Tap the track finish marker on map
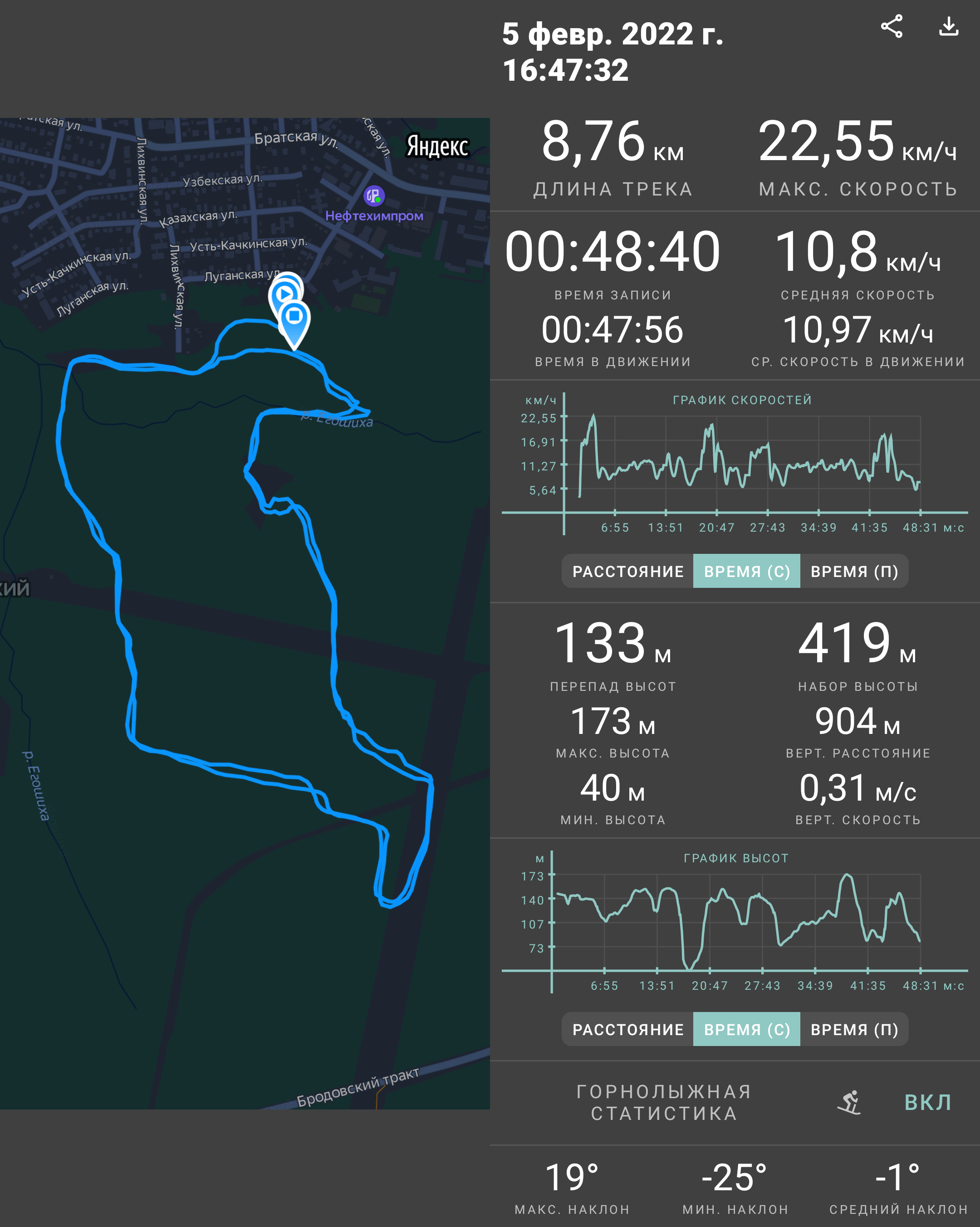The image size is (980, 1227). (294, 317)
